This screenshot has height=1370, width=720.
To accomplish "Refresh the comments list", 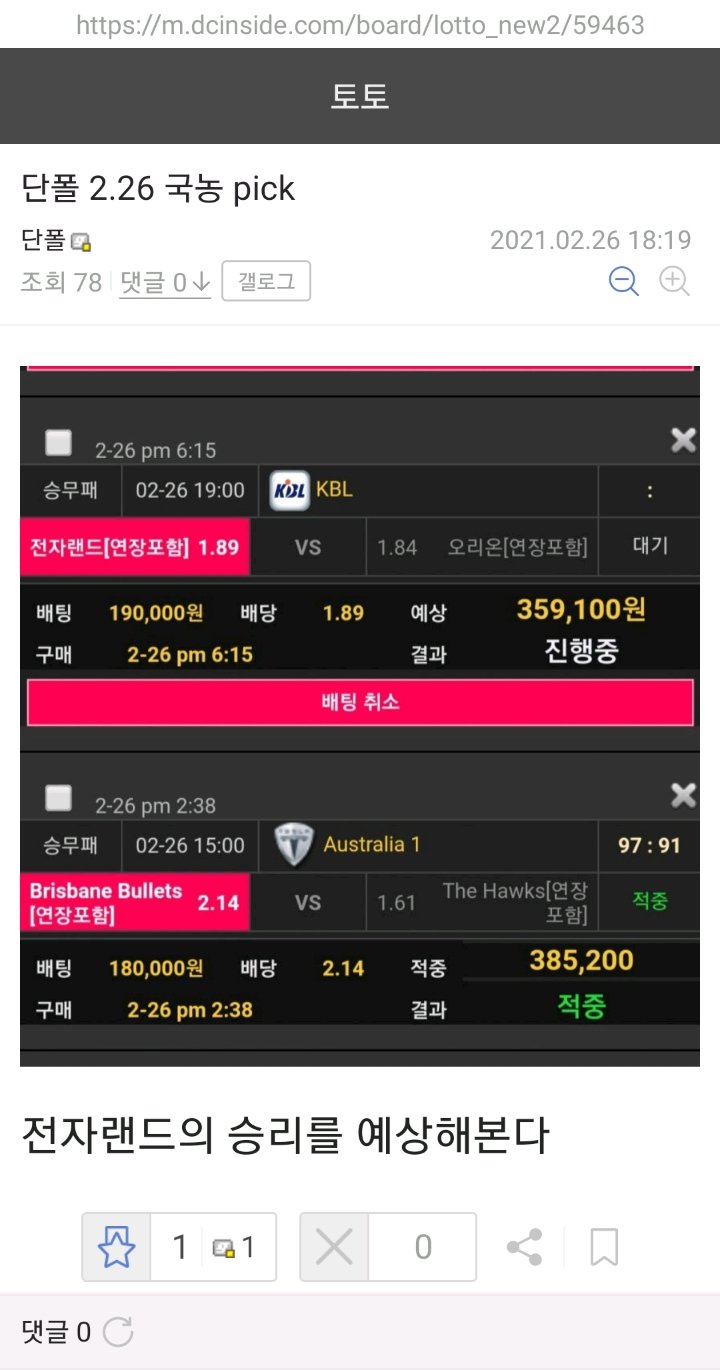I will (118, 1332).
